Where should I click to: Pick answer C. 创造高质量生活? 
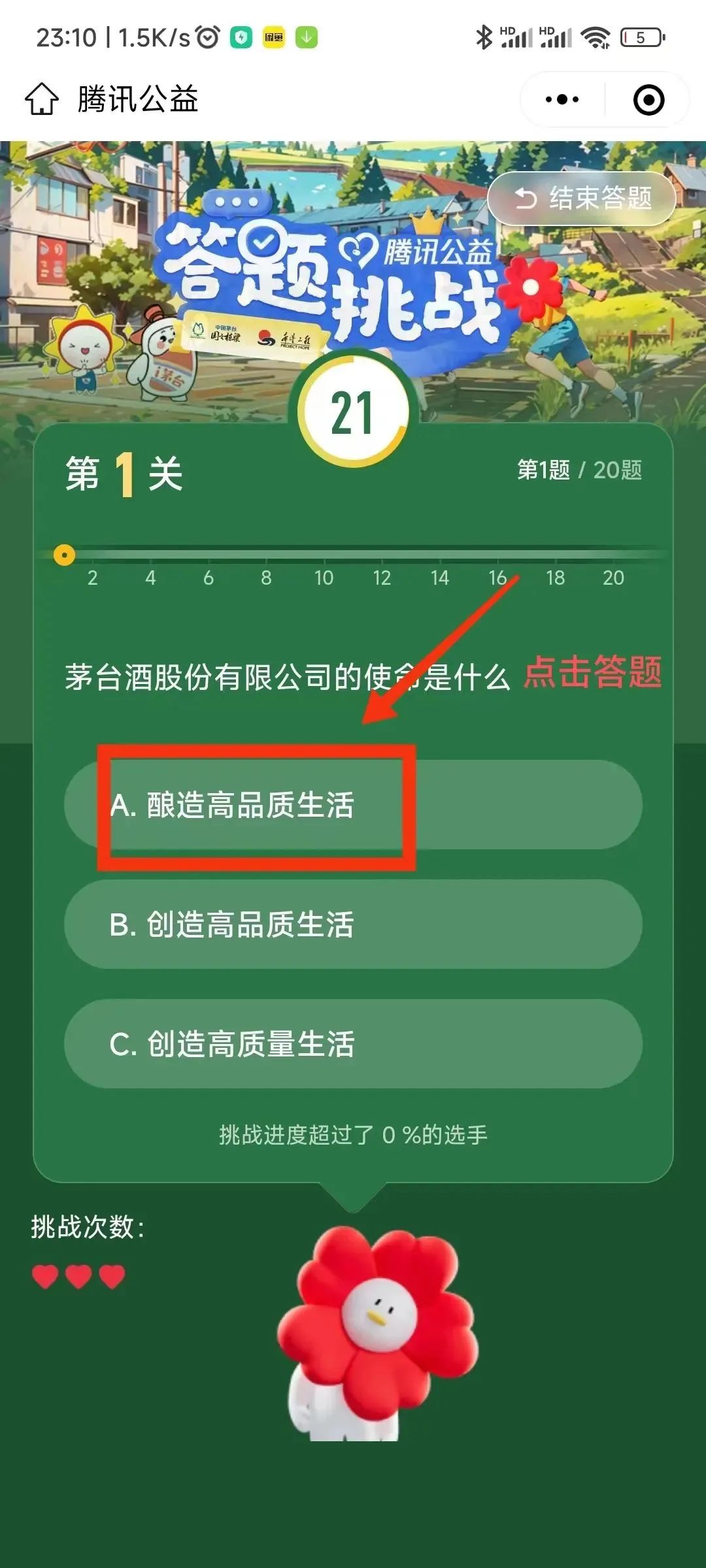point(353,1043)
